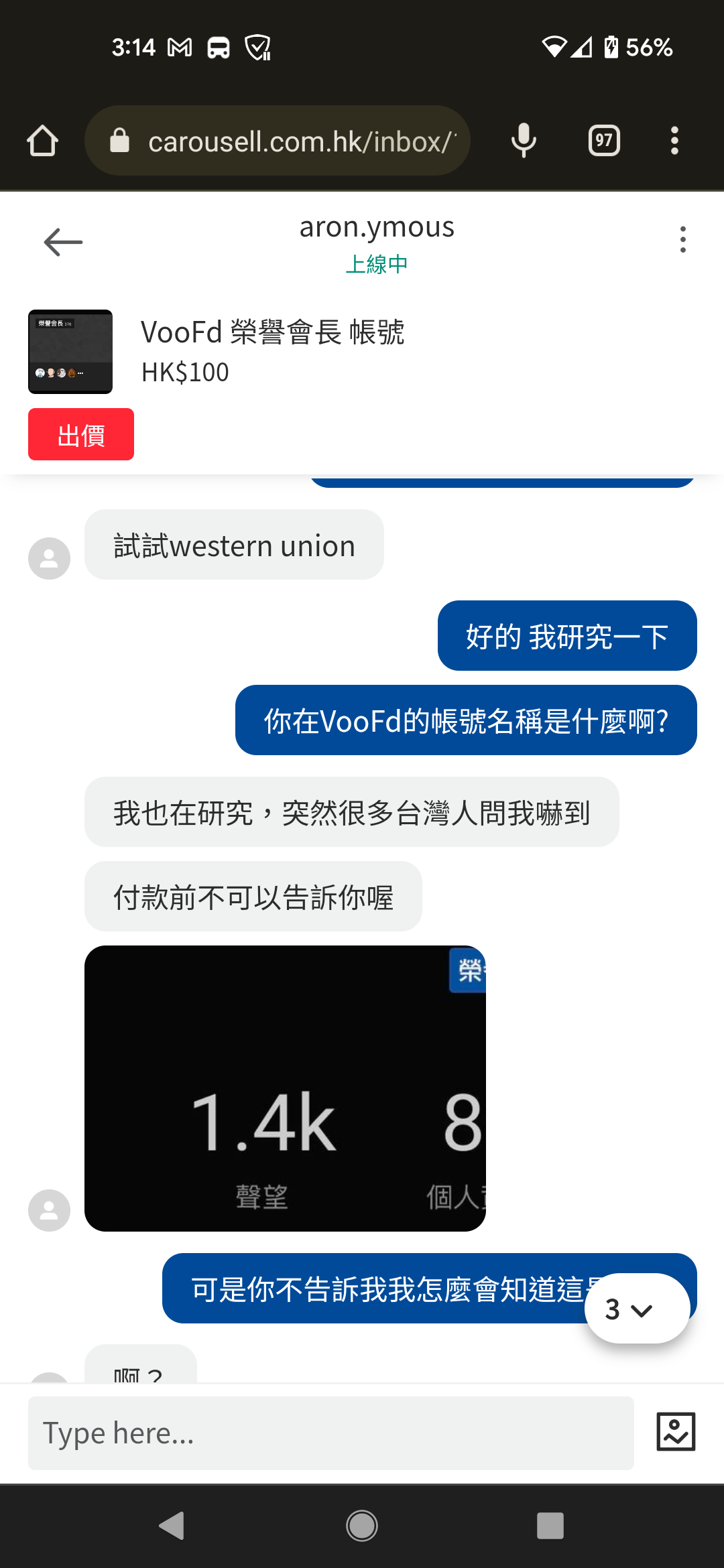Screen dimensions: 724x1568
Task: Open aron.ymous profile from the chat header
Action: [377, 227]
